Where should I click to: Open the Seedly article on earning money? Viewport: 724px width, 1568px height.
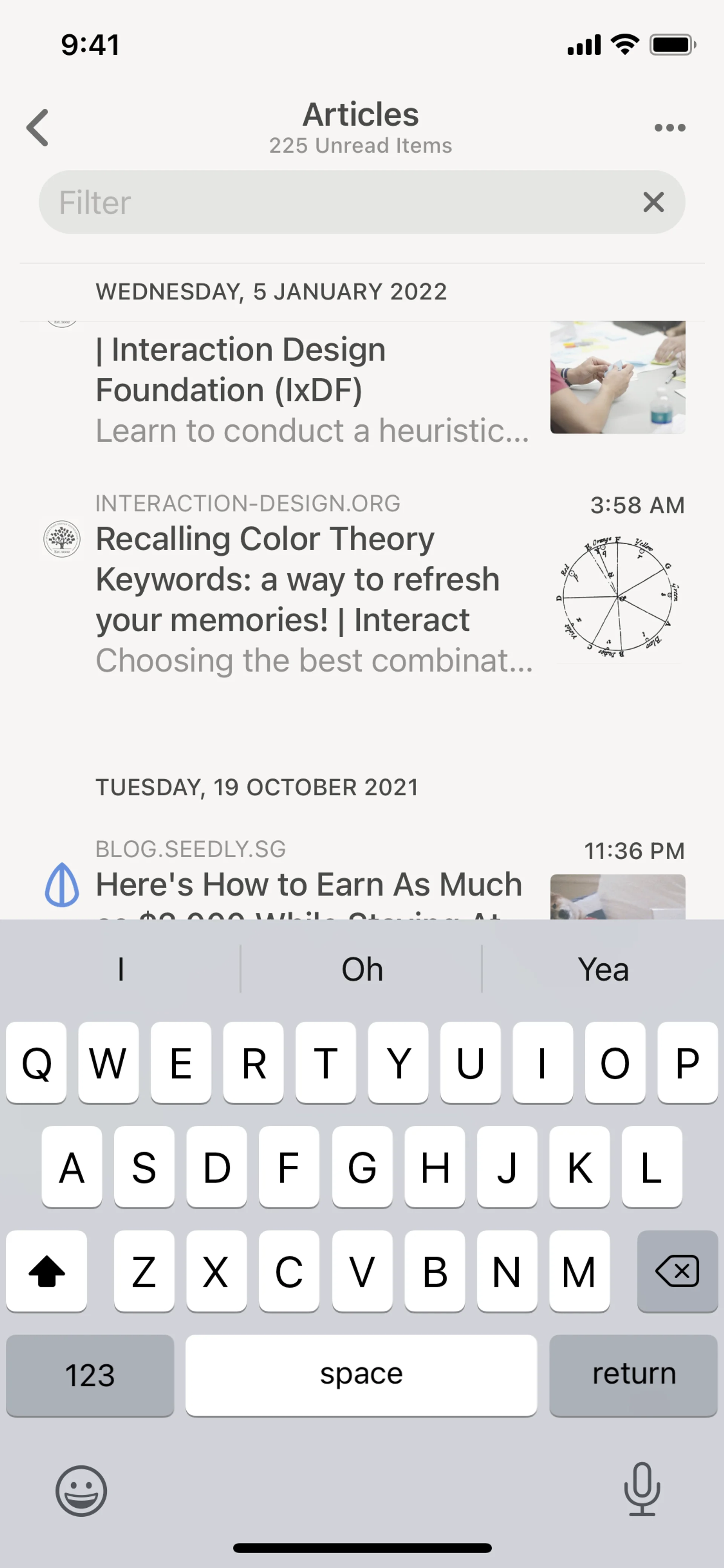[x=309, y=885]
